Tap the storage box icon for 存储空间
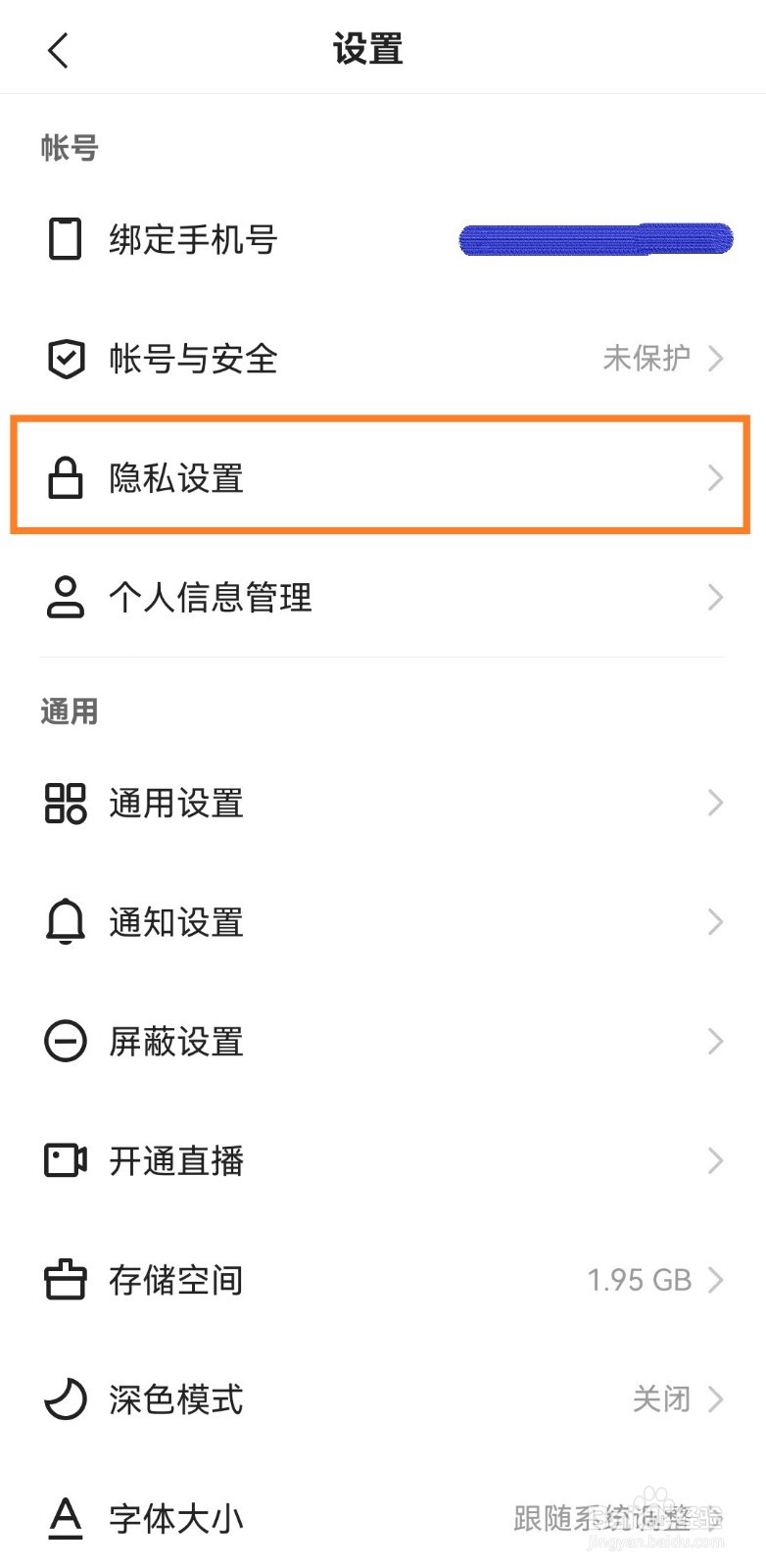 65,1280
